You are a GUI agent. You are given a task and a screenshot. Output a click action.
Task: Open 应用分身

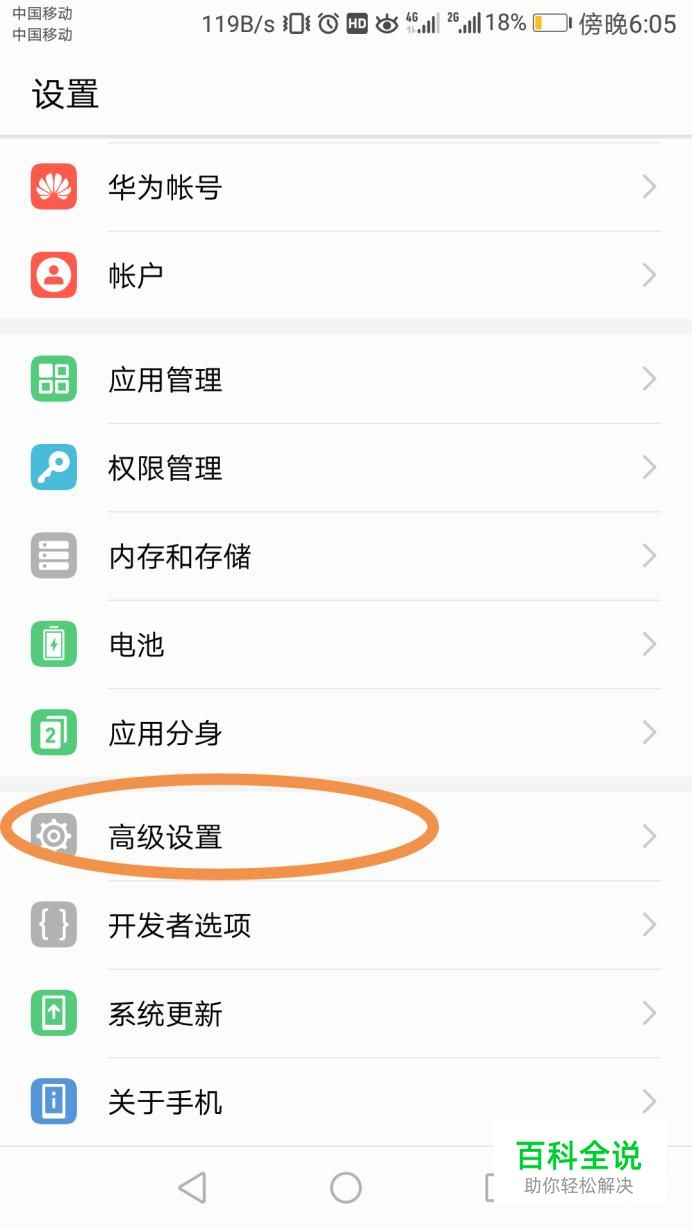[x=346, y=733]
